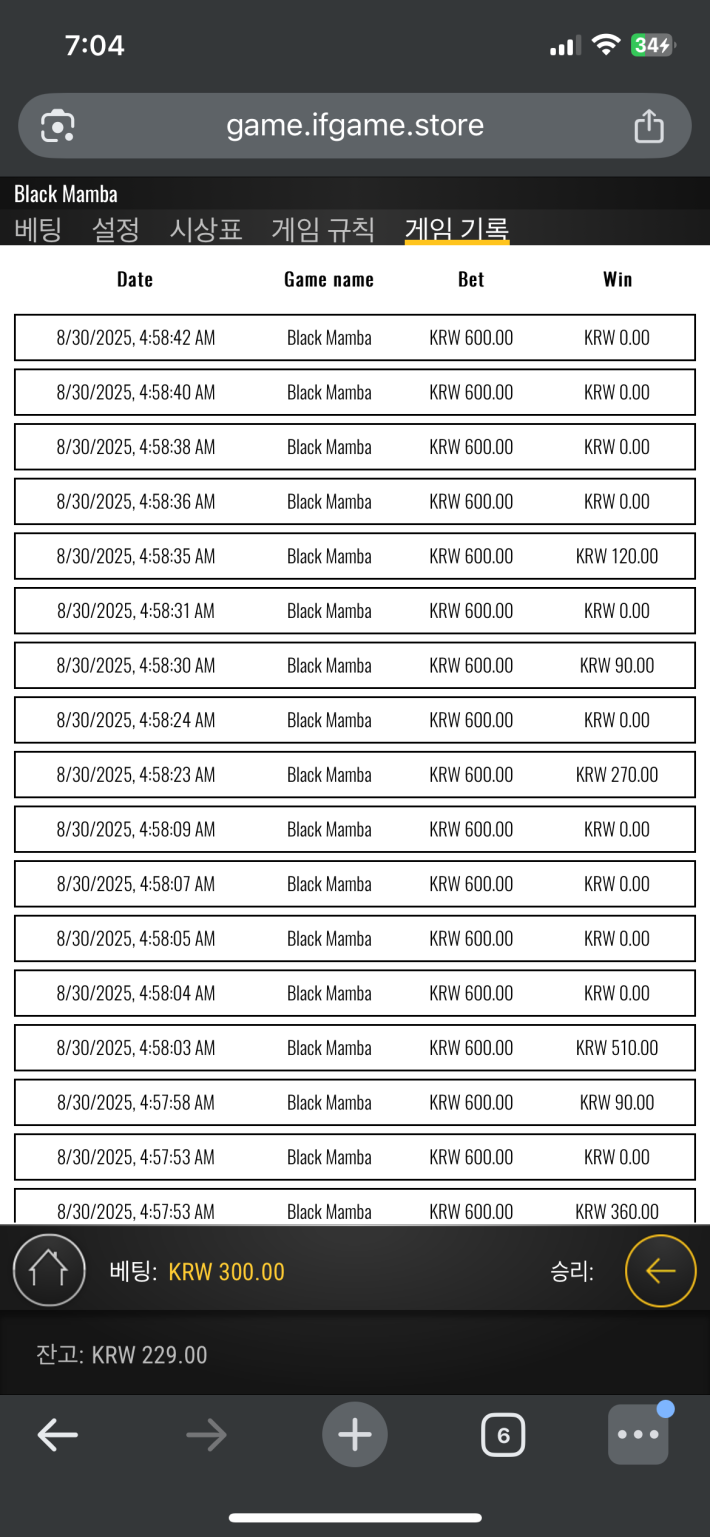Tap the camera icon in the address bar
The image size is (710, 1537).
[58, 126]
